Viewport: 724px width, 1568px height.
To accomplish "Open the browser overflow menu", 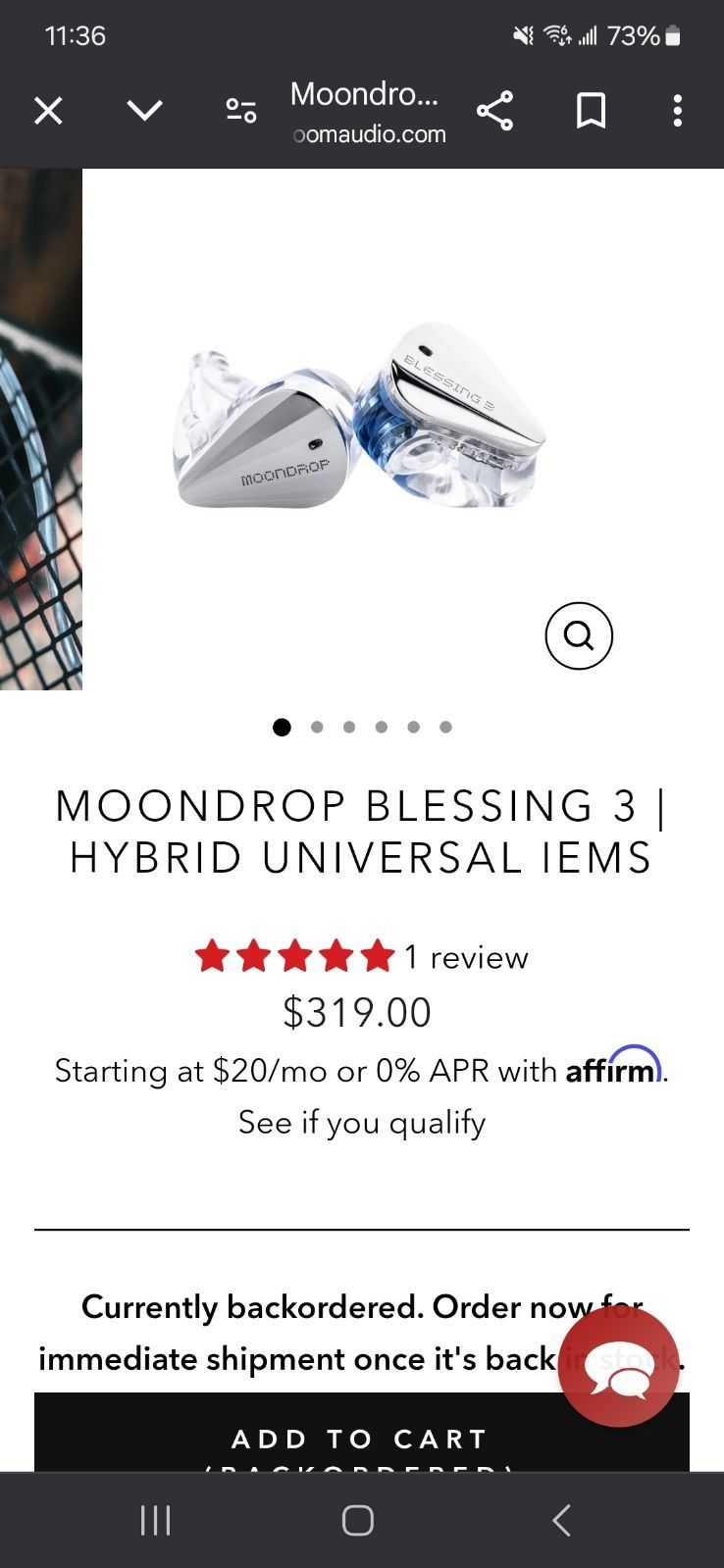I will 677,111.
